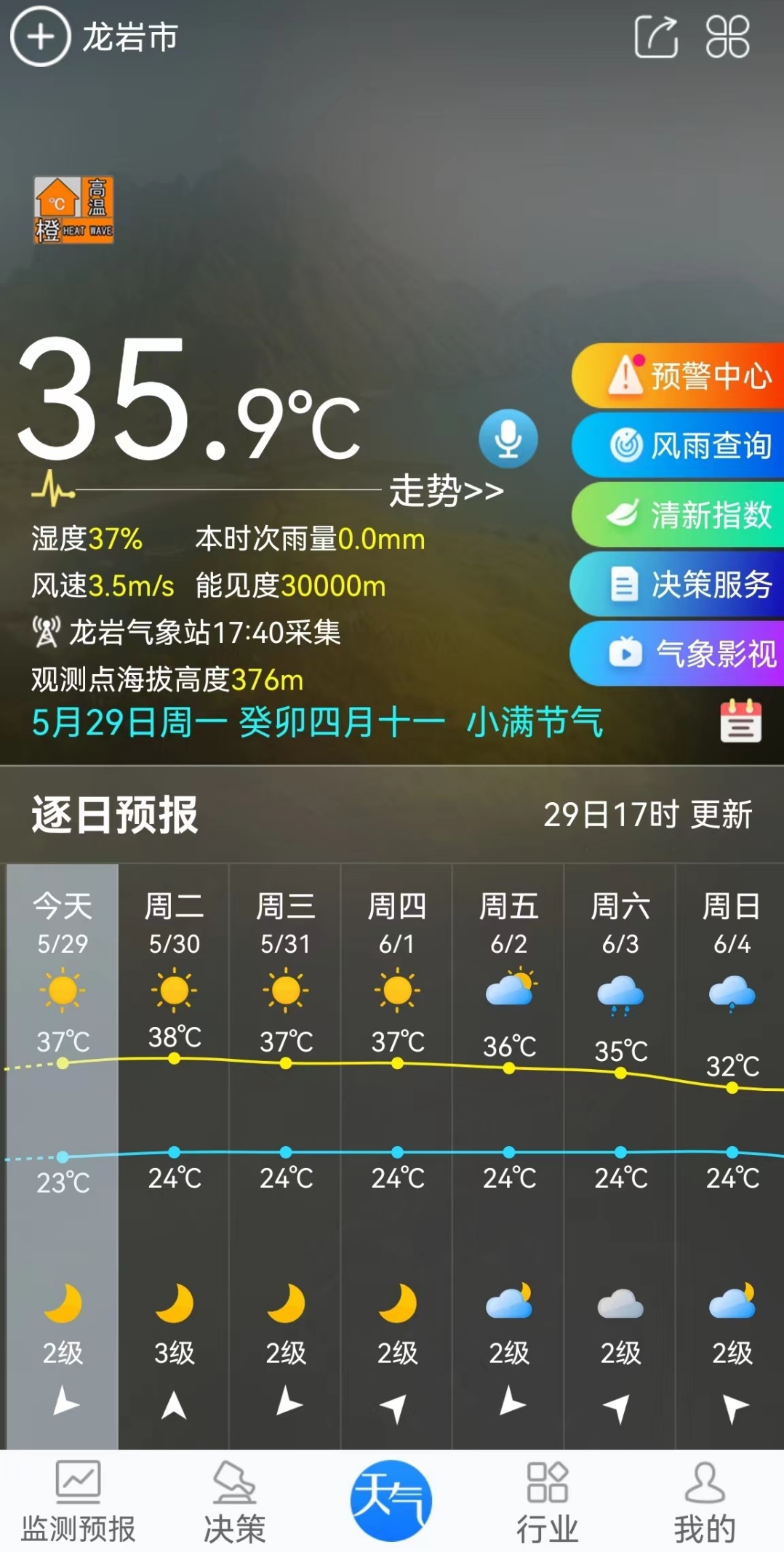Add a city with the plus icon
Viewport: 784px width, 1552px height.
point(41,36)
